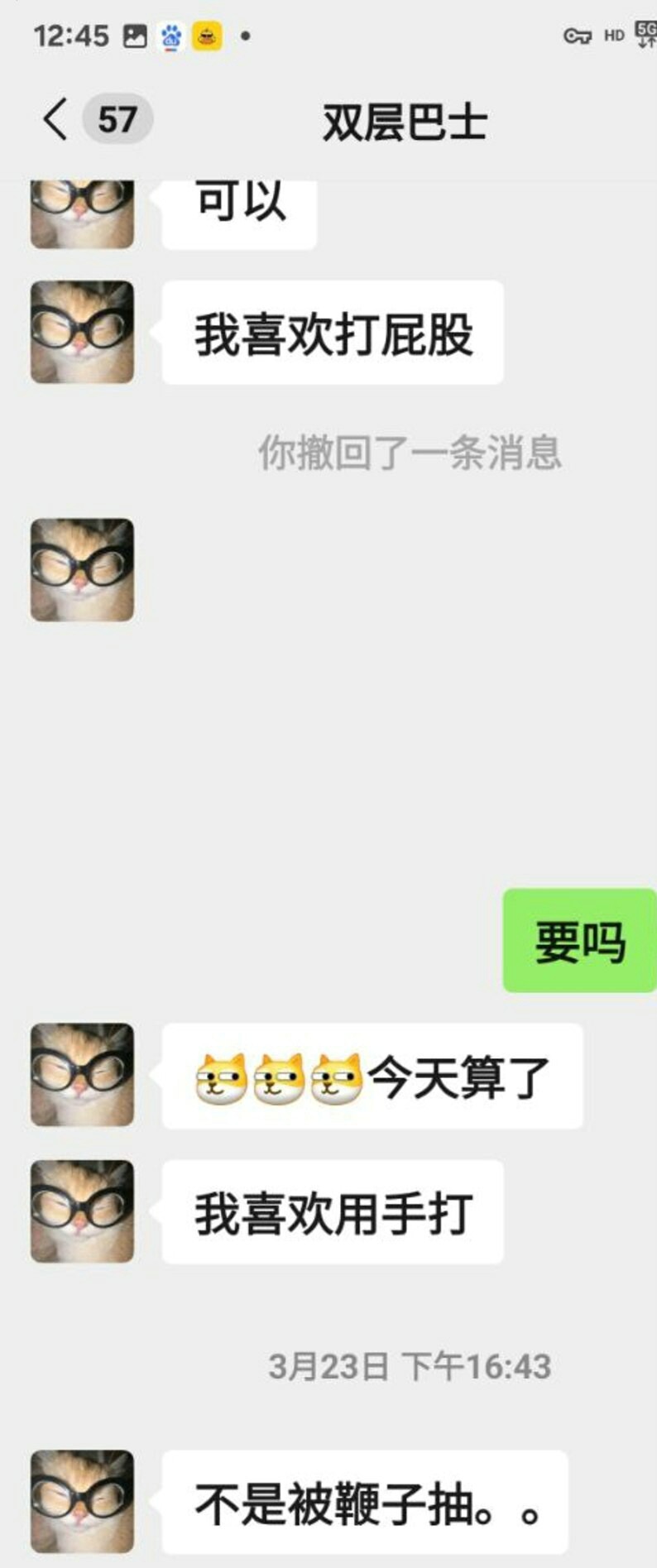Open avatar profile beside 今天算了 message
Image resolution: width=657 pixels, height=1568 pixels.
coord(82,1075)
